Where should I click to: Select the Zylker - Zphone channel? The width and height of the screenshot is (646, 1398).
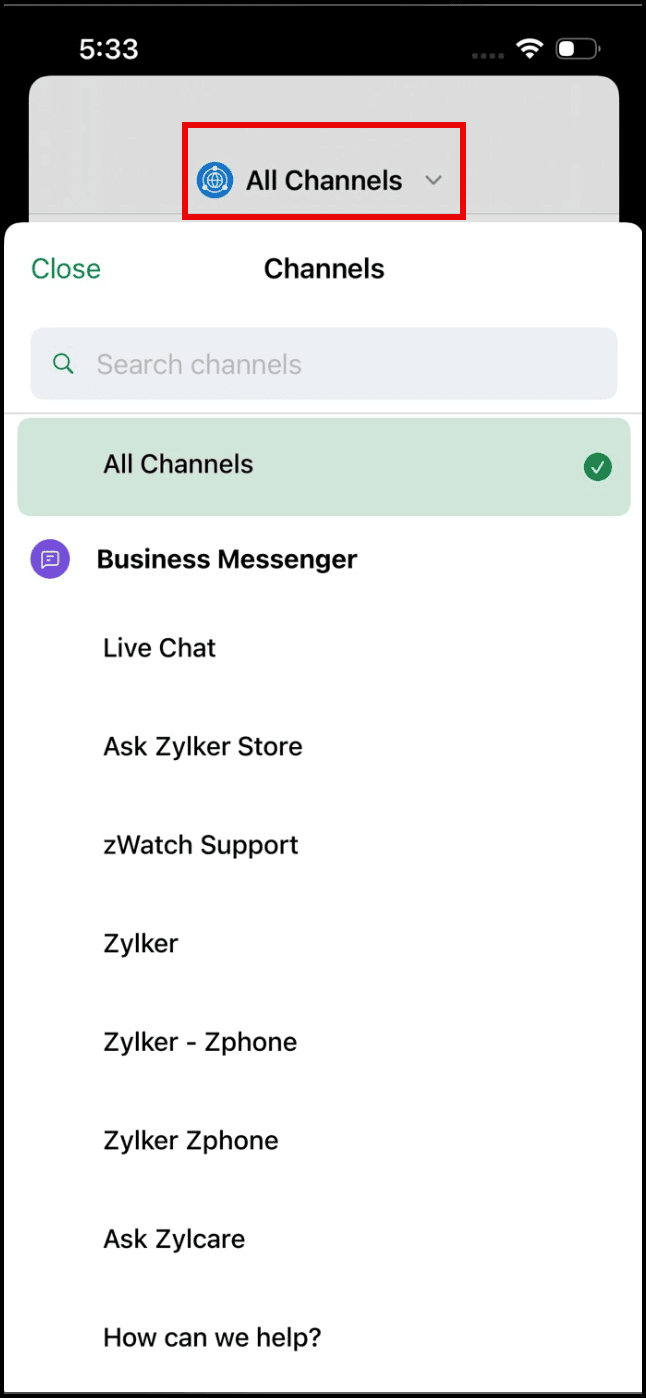tap(200, 1042)
